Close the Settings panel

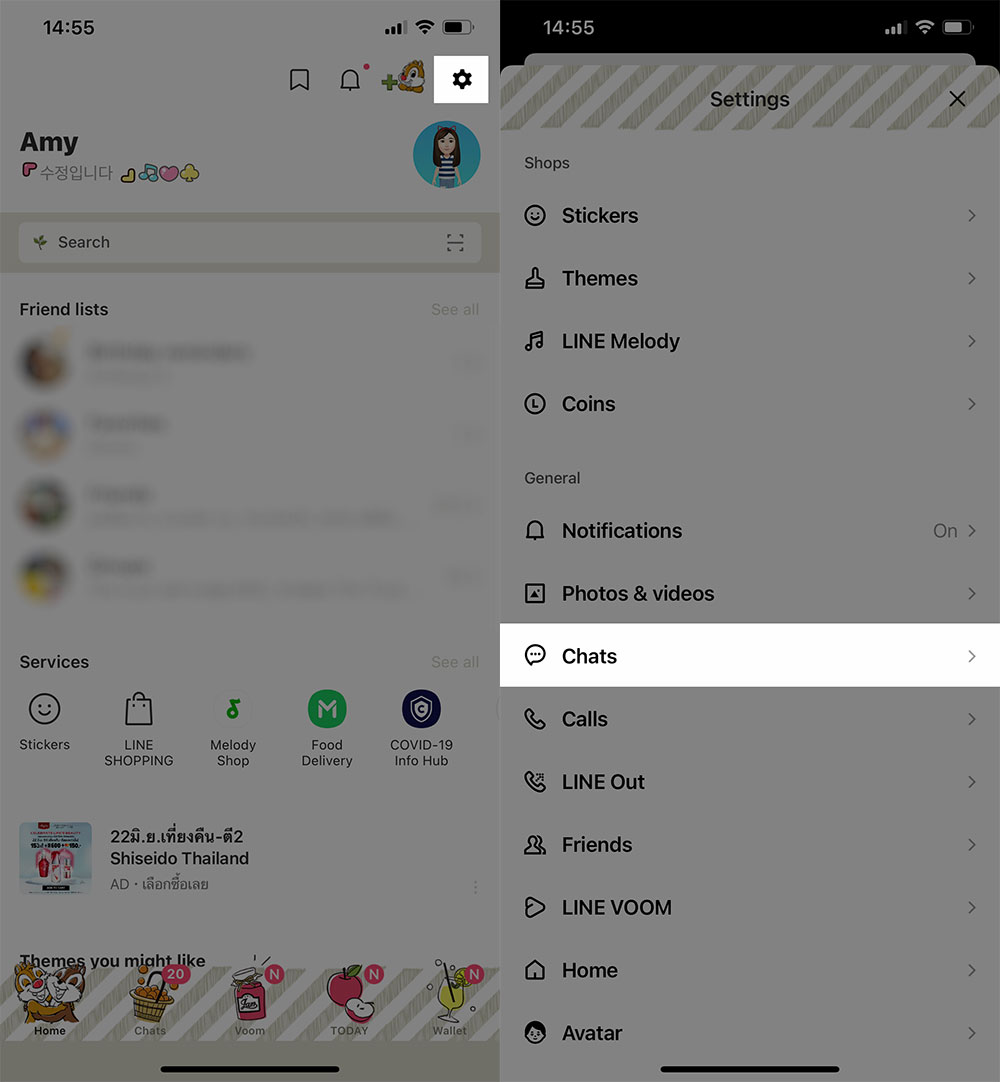pyautogui.click(x=957, y=99)
